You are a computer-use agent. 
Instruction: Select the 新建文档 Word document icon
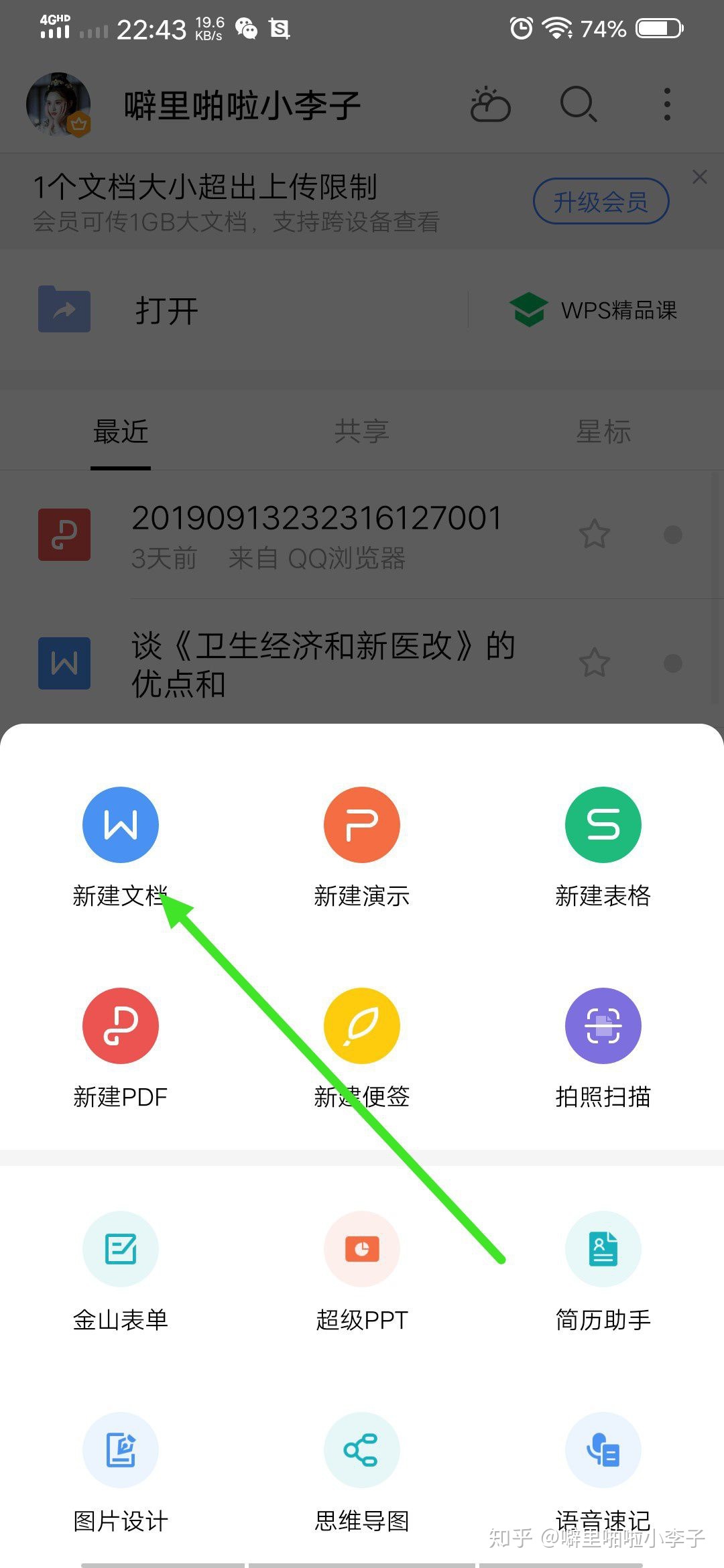[x=120, y=824]
